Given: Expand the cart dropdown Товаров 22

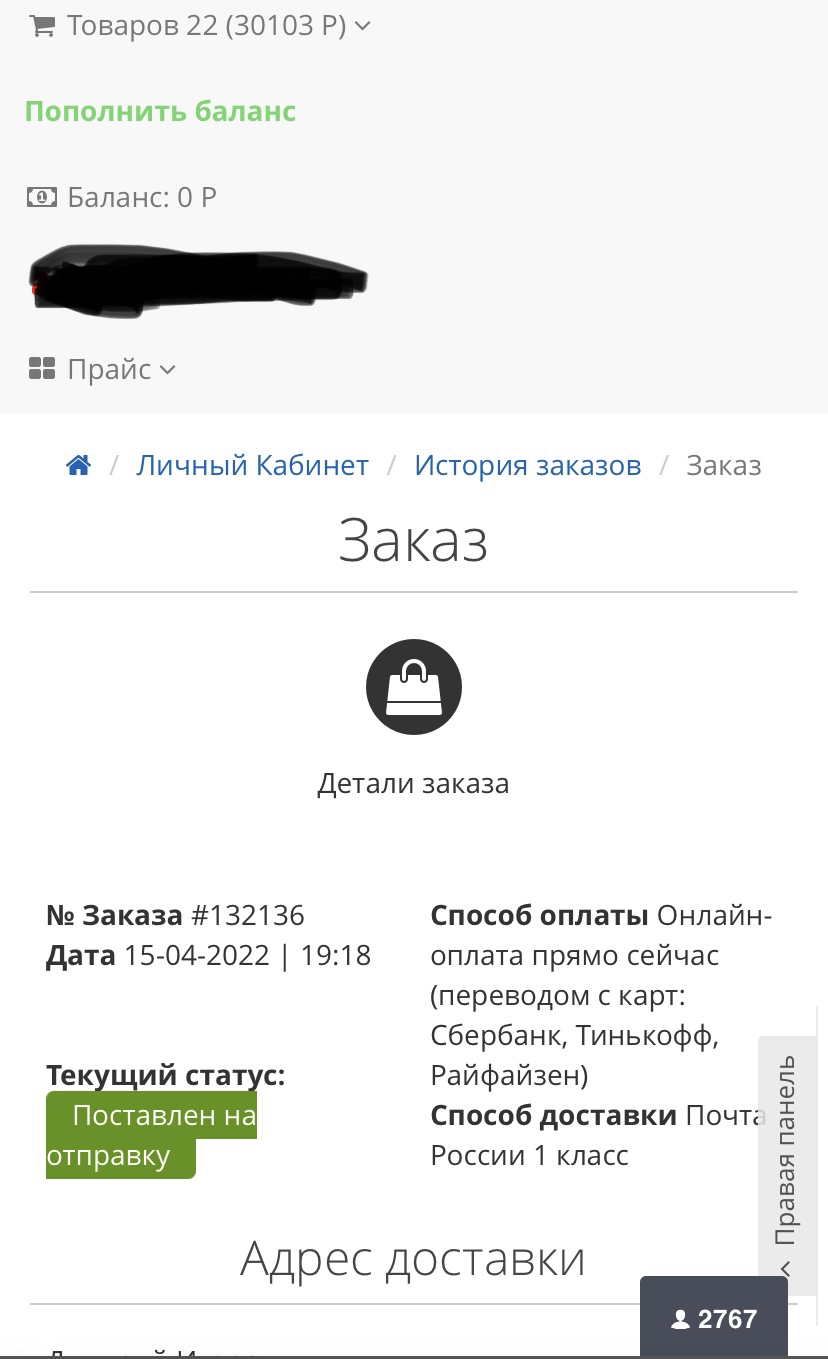Looking at the screenshot, I should [x=200, y=26].
